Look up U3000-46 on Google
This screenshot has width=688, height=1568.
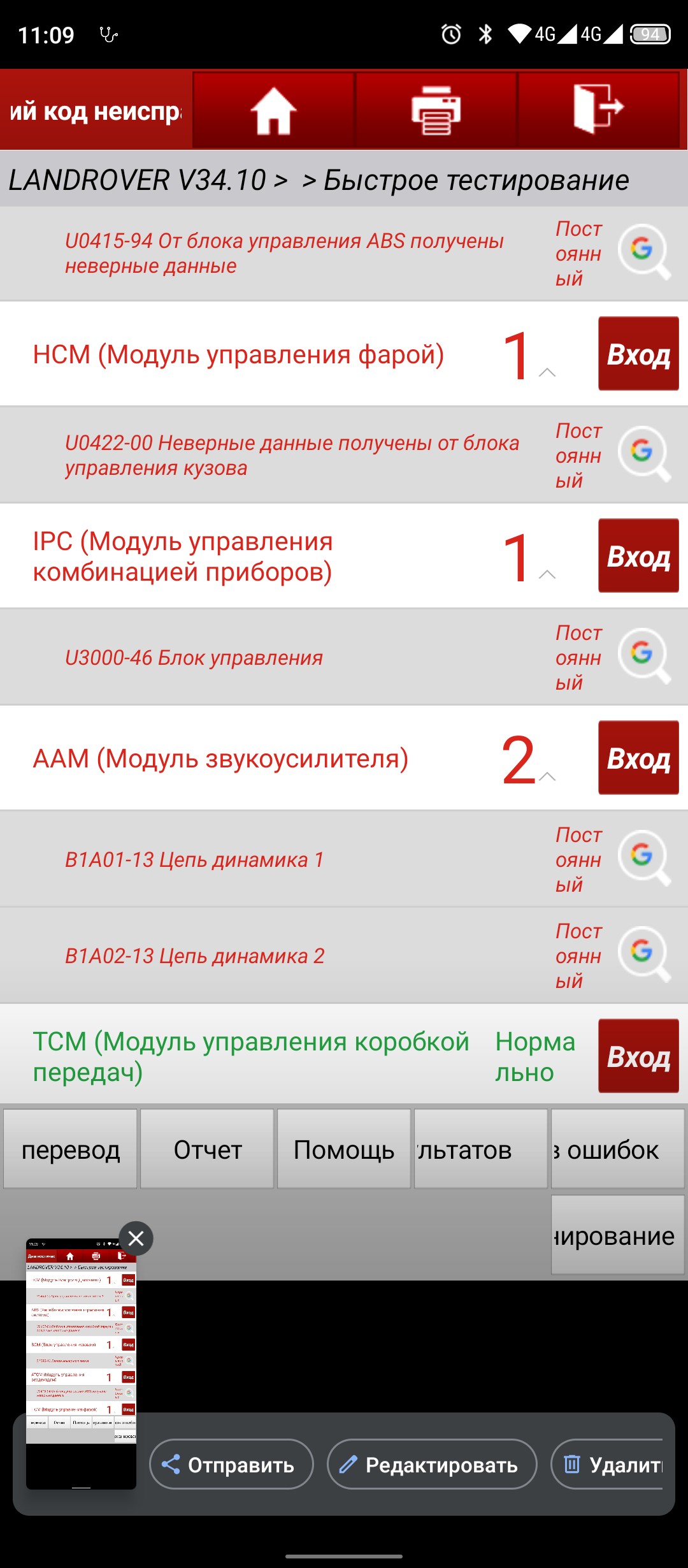643,655
